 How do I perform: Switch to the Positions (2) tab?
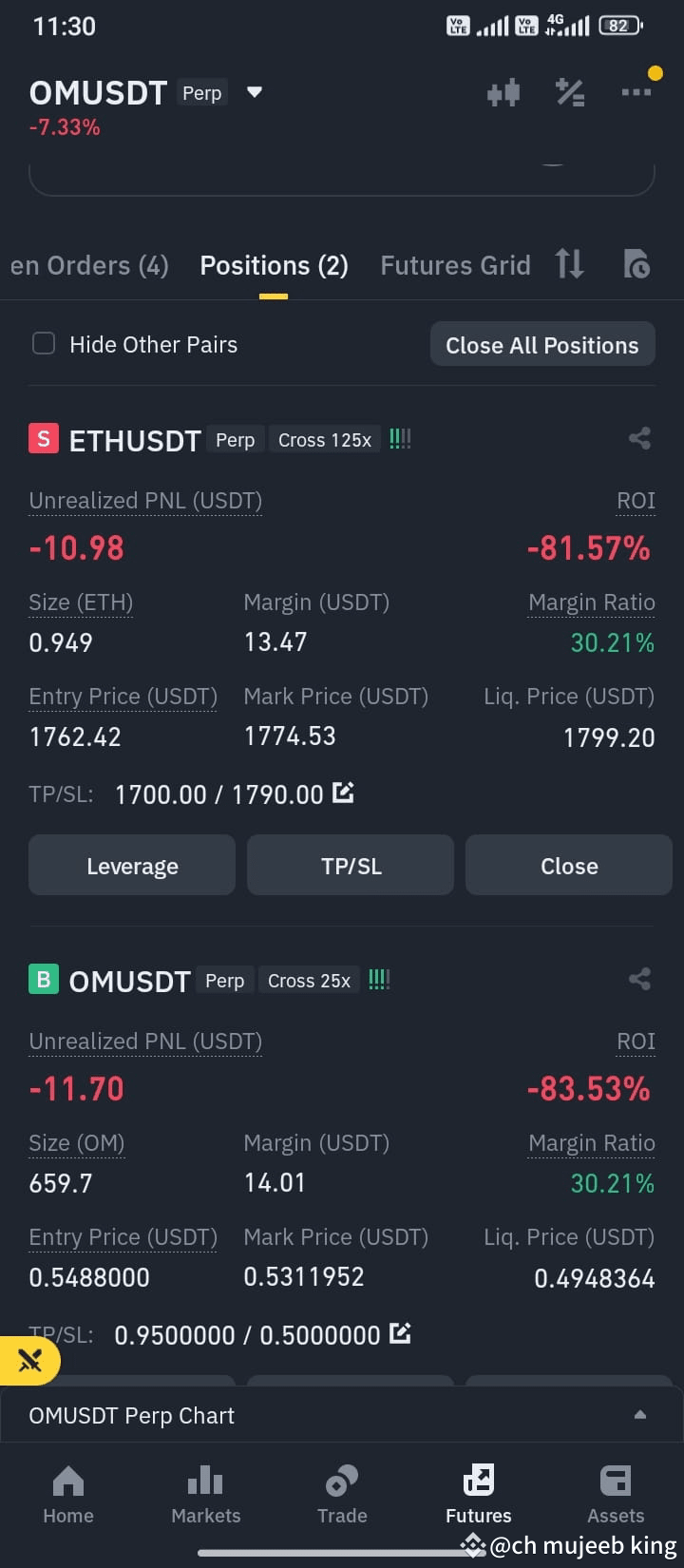(274, 265)
